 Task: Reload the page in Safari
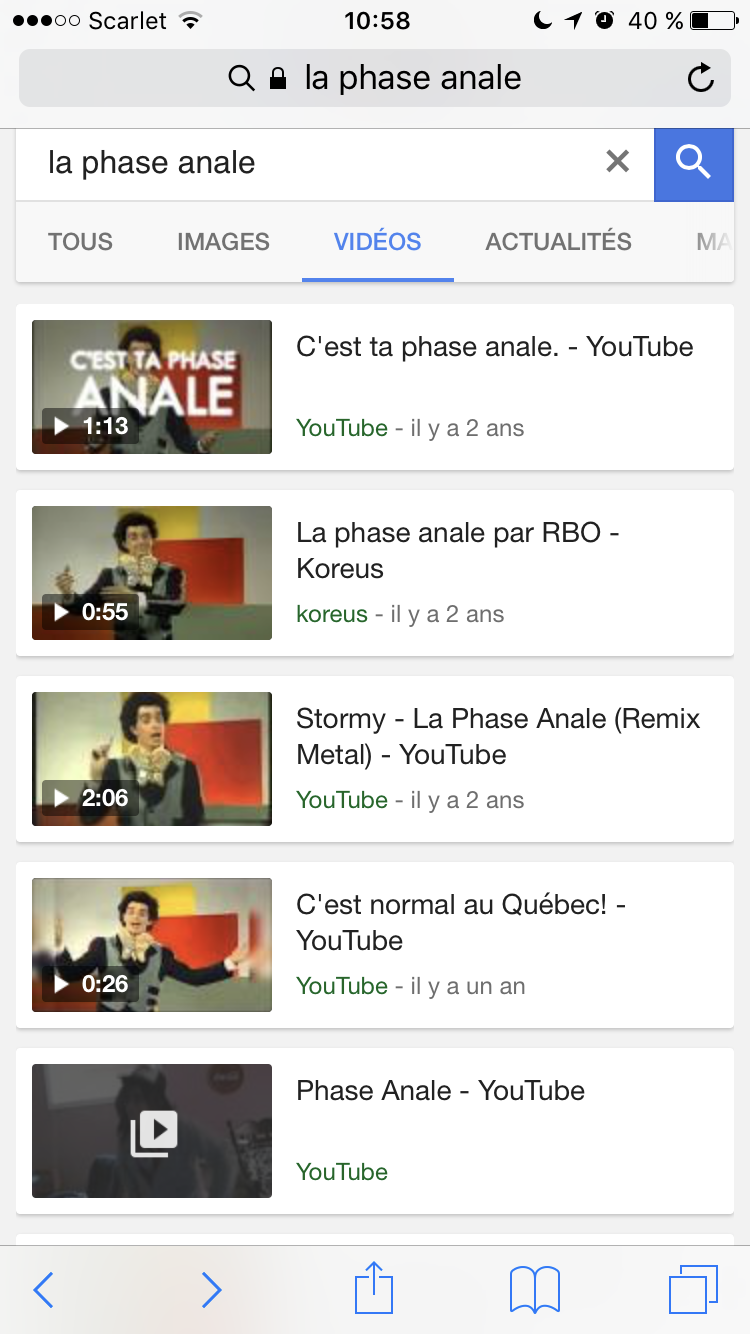[x=701, y=78]
